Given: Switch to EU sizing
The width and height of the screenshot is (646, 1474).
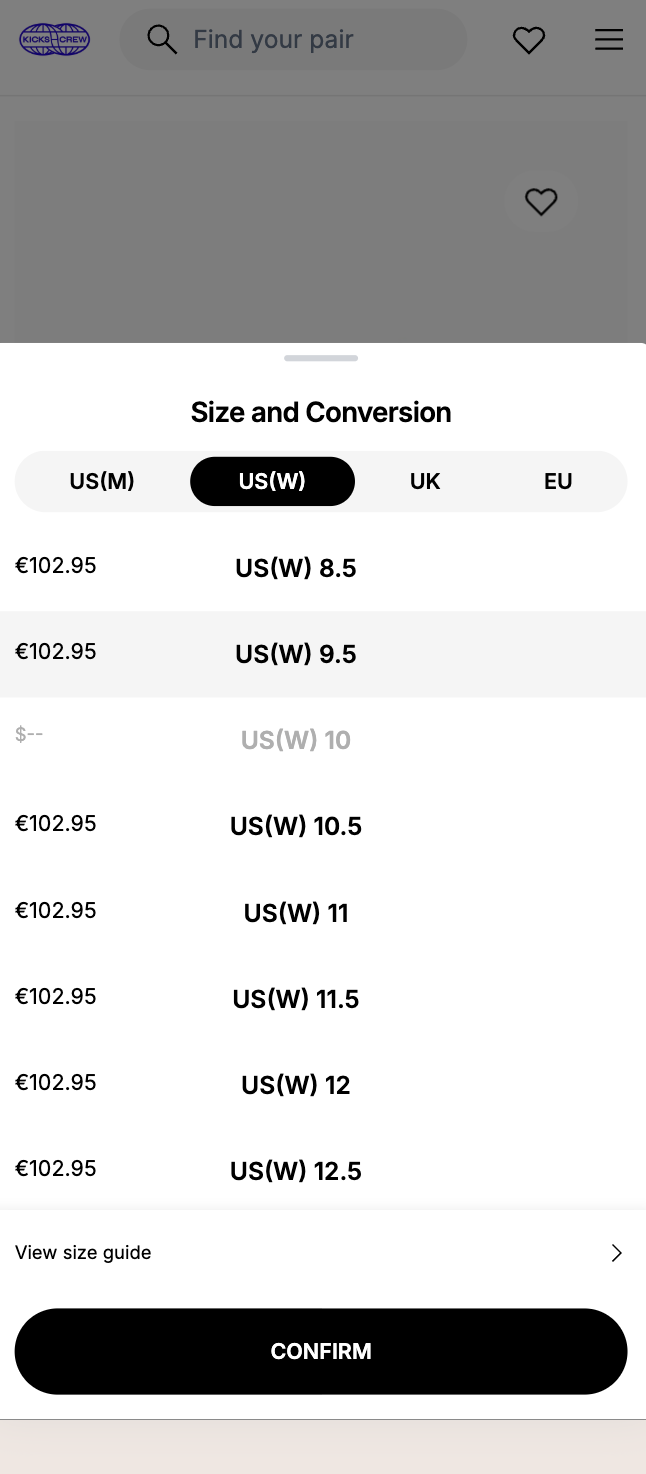Looking at the screenshot, I should point(558,481).
